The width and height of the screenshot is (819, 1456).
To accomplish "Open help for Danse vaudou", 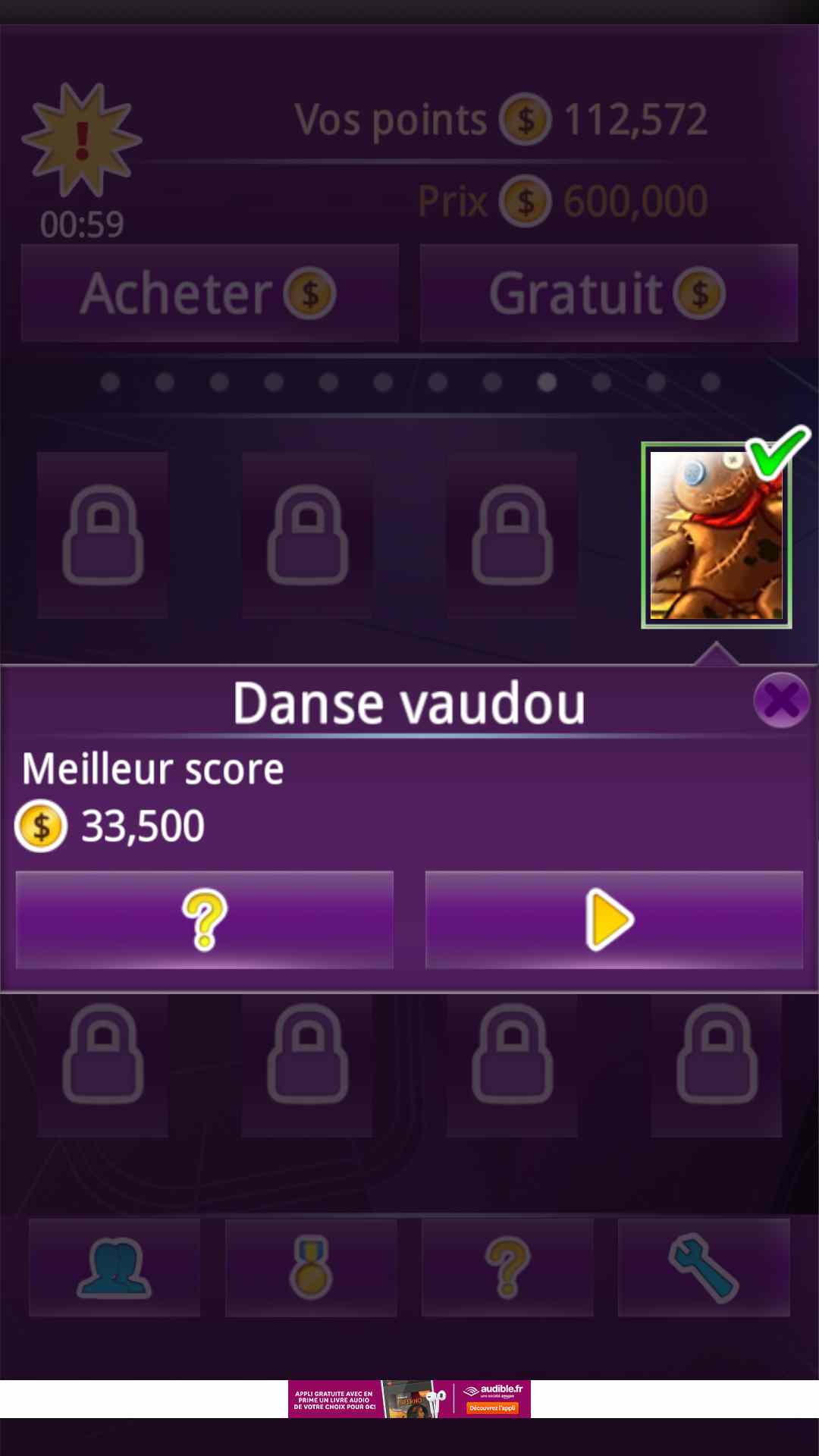I will click(204, 920).
